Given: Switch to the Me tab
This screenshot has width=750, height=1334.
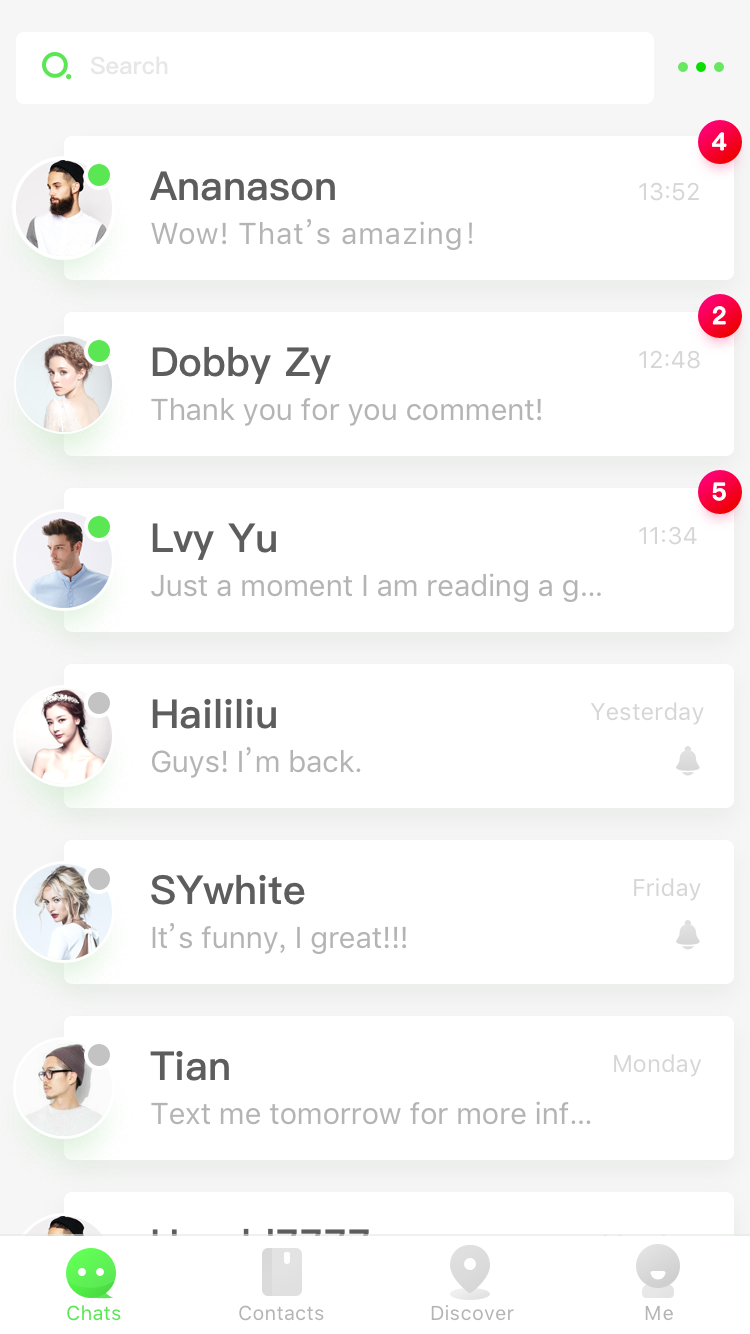Looking at the screenshot, I should click(658, 1285).
